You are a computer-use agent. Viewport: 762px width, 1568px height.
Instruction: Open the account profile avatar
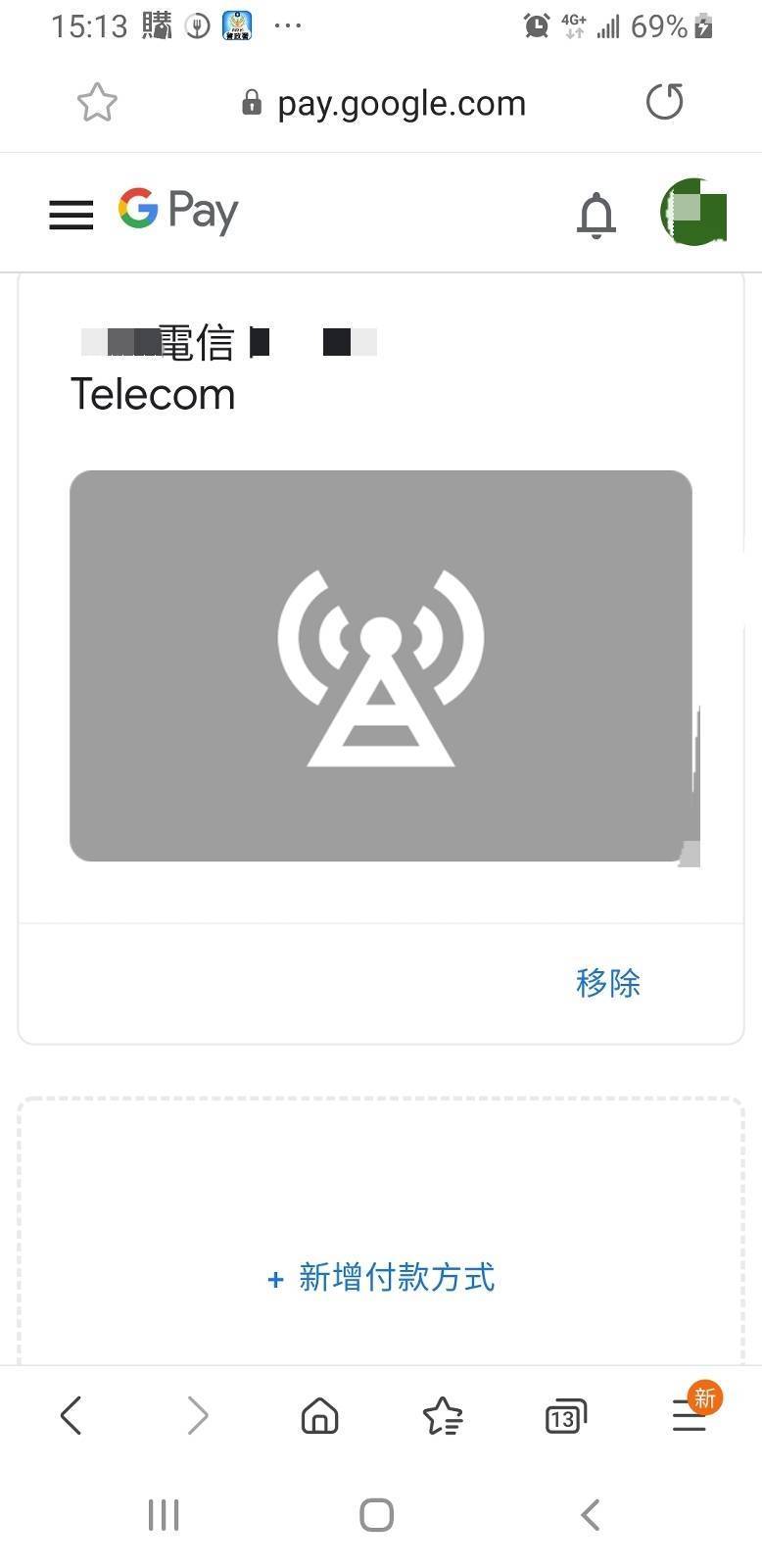click(693, 212)
